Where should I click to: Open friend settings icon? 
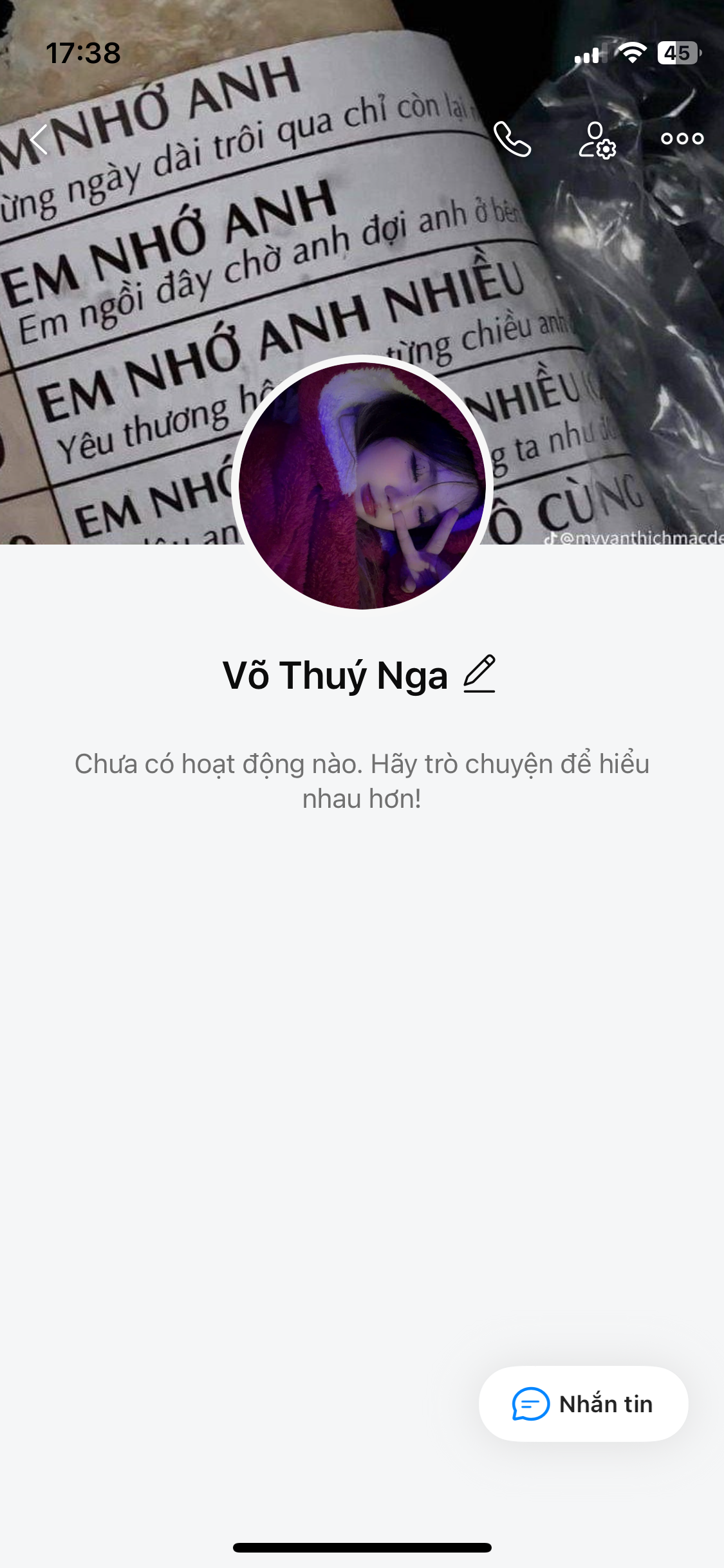pyautogui.click(x=597, y=140)
